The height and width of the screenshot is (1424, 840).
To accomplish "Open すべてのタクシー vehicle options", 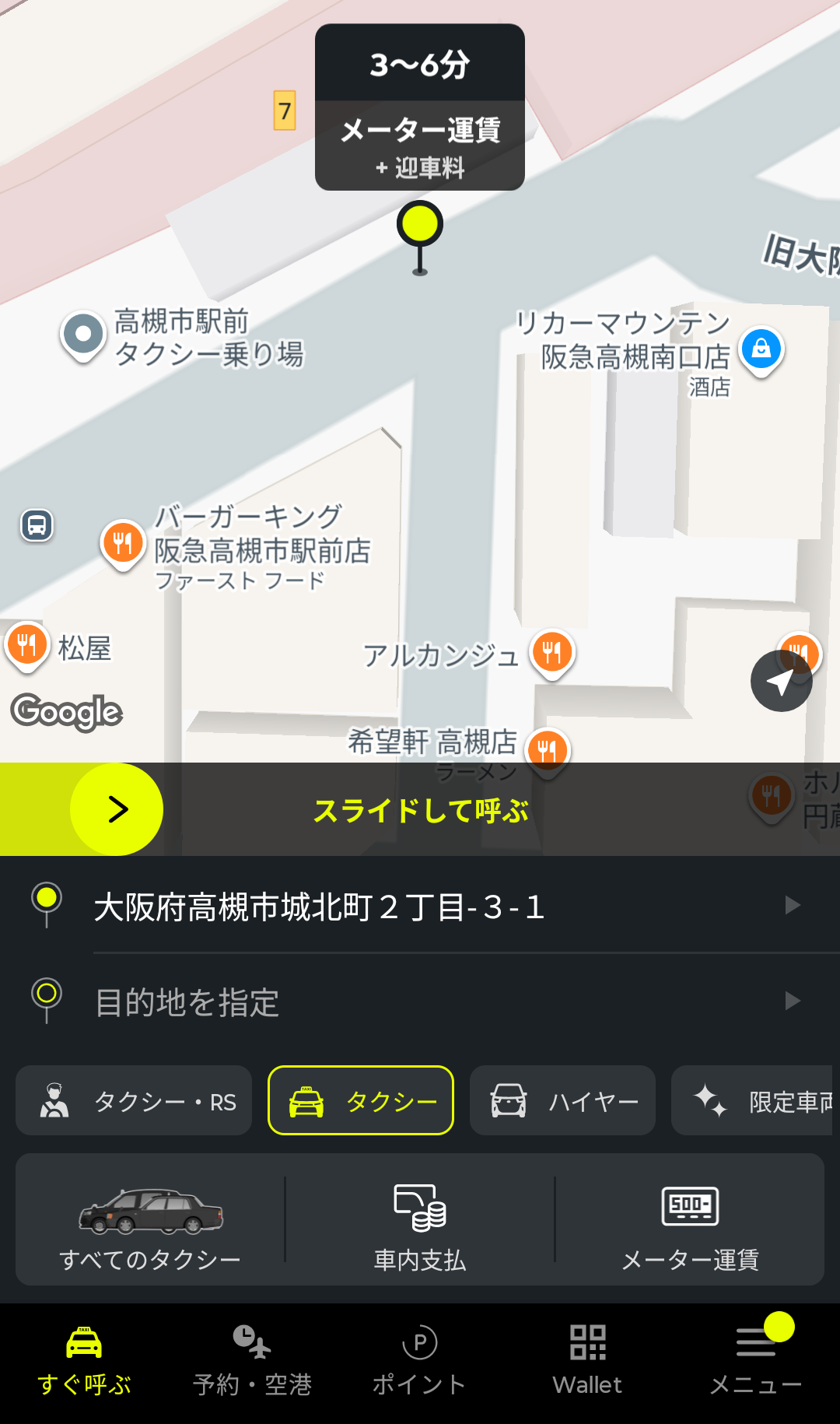I will coord(150,1220).
